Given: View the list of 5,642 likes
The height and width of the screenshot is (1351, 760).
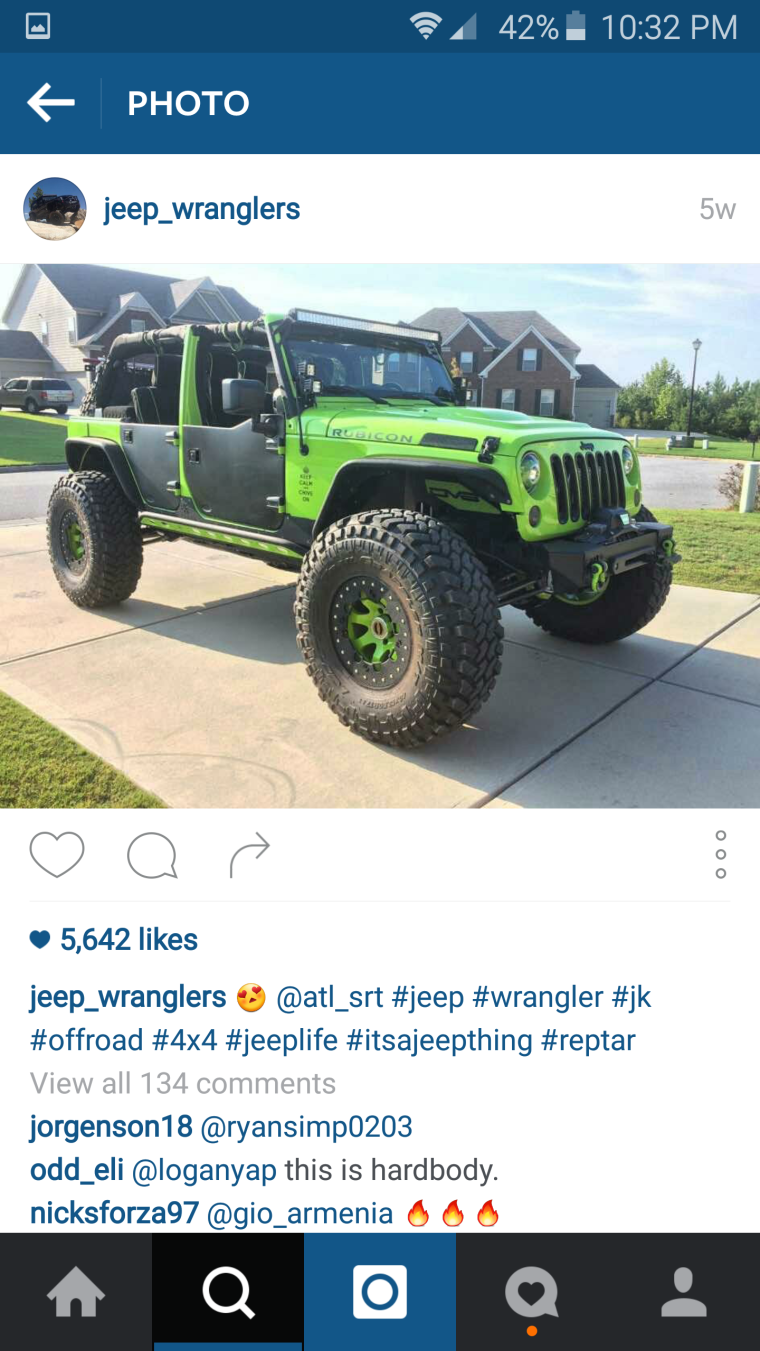Looking at the screenshot, I should click(128, 940).
